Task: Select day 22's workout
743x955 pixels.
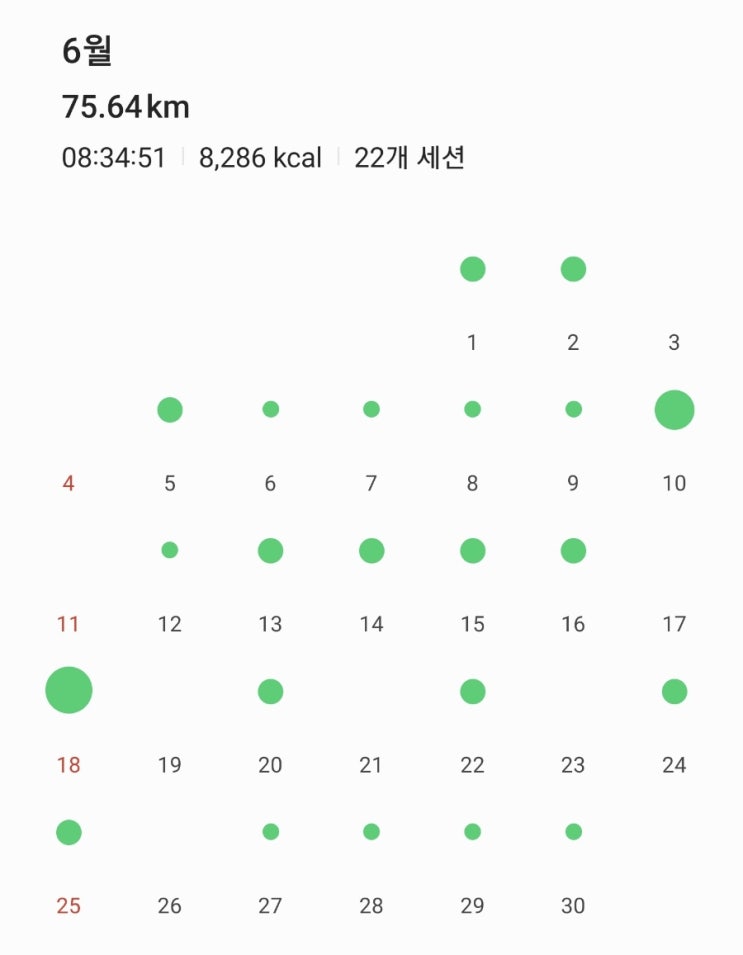Action: [472, 692]
